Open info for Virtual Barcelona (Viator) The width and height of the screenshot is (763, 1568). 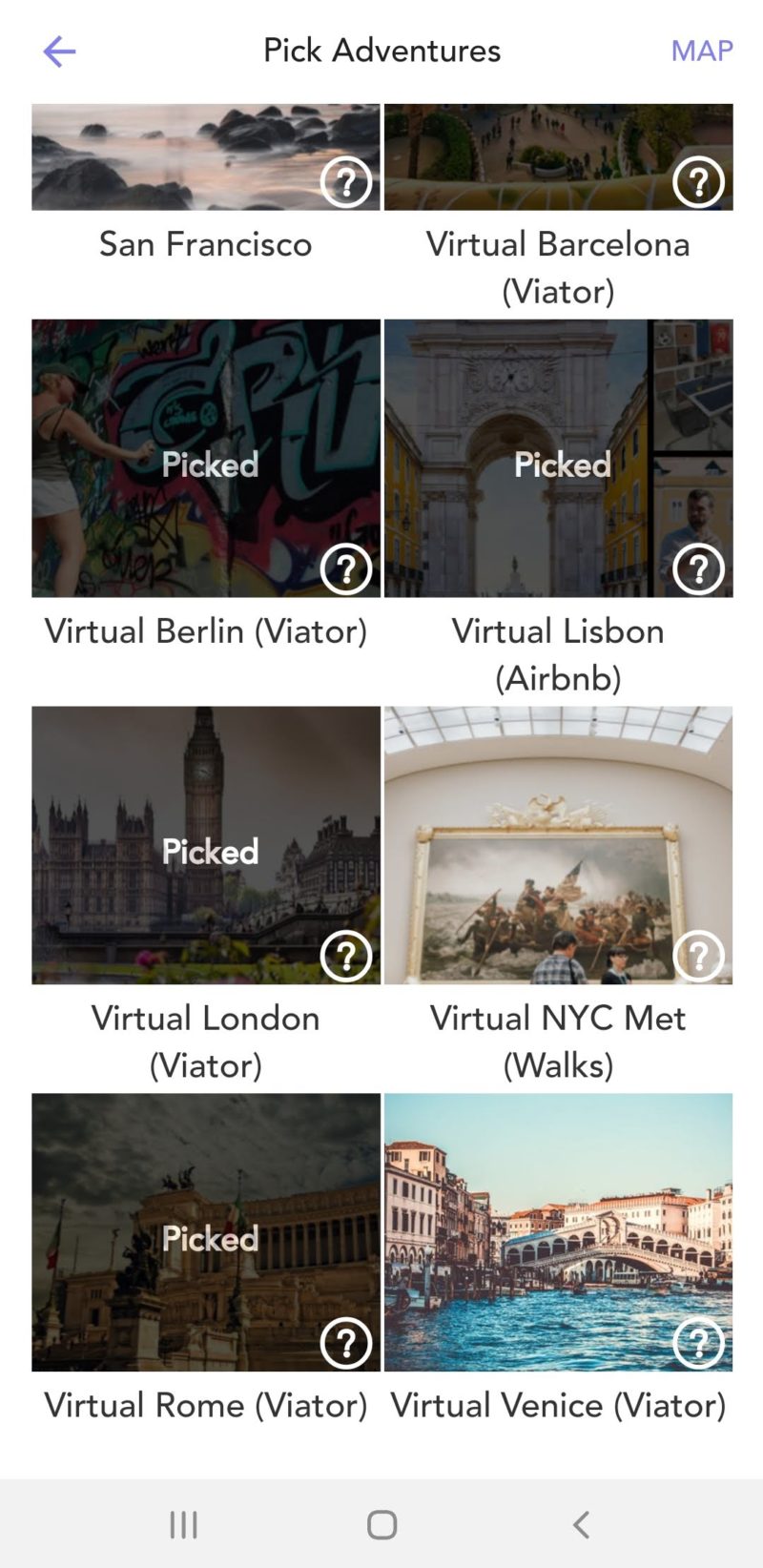(699, 182)
